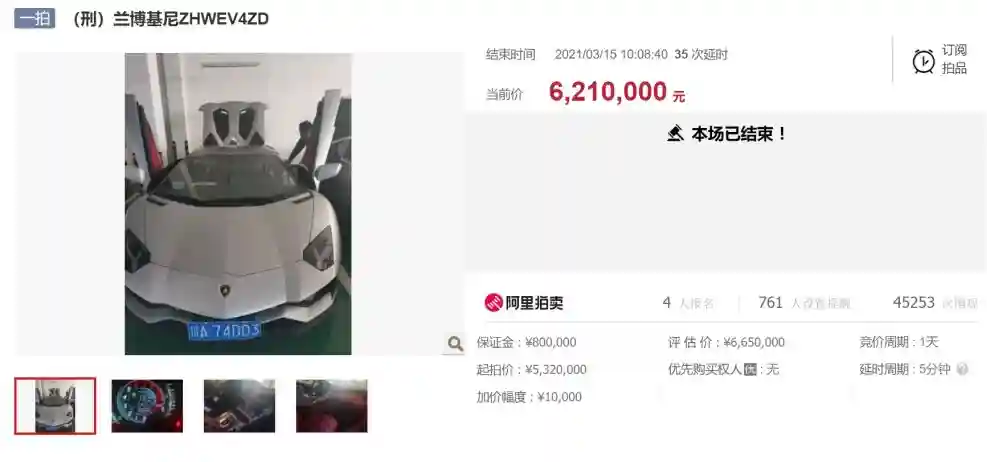987x462 pixels.
Task: Open the main Lamborghini auction photo
Action: click(238, 204)
